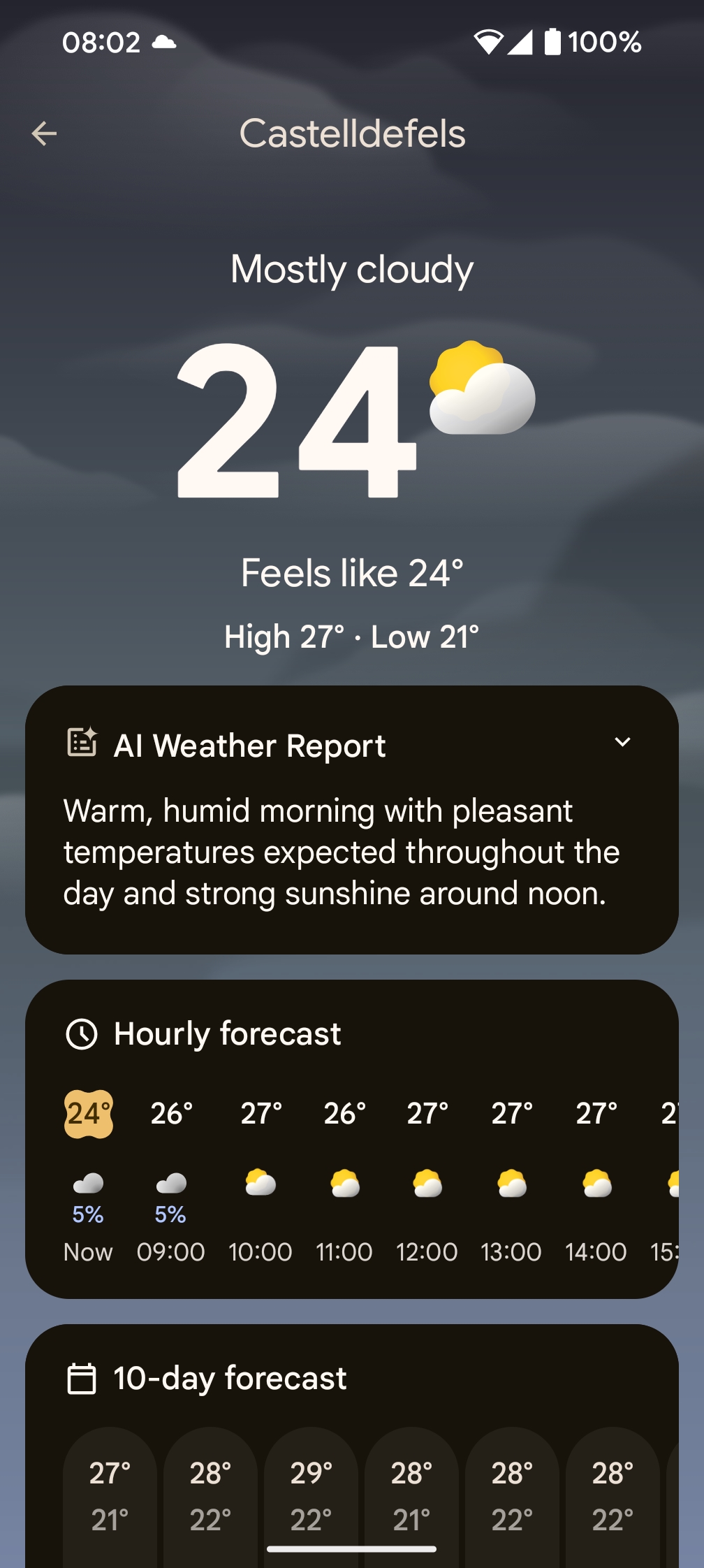Select the 29° / 22° day in 10-day forecast
The width and height of the screenshot is (704, 1568).
coord(311,1495)
